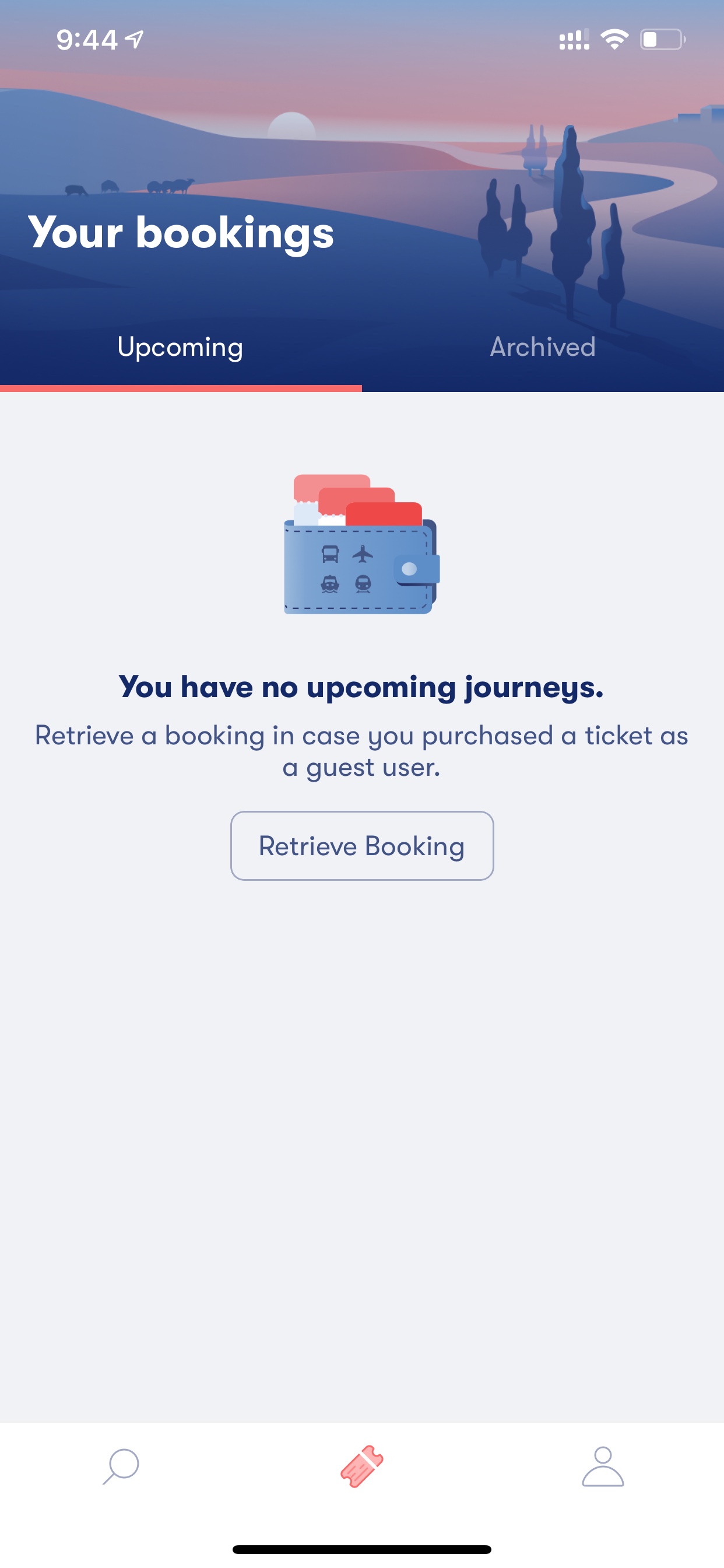The height and width of the screenshot is (1568, 724).
Task: Open the profile tab in bottom bar
Action: tap(603, 1466)
